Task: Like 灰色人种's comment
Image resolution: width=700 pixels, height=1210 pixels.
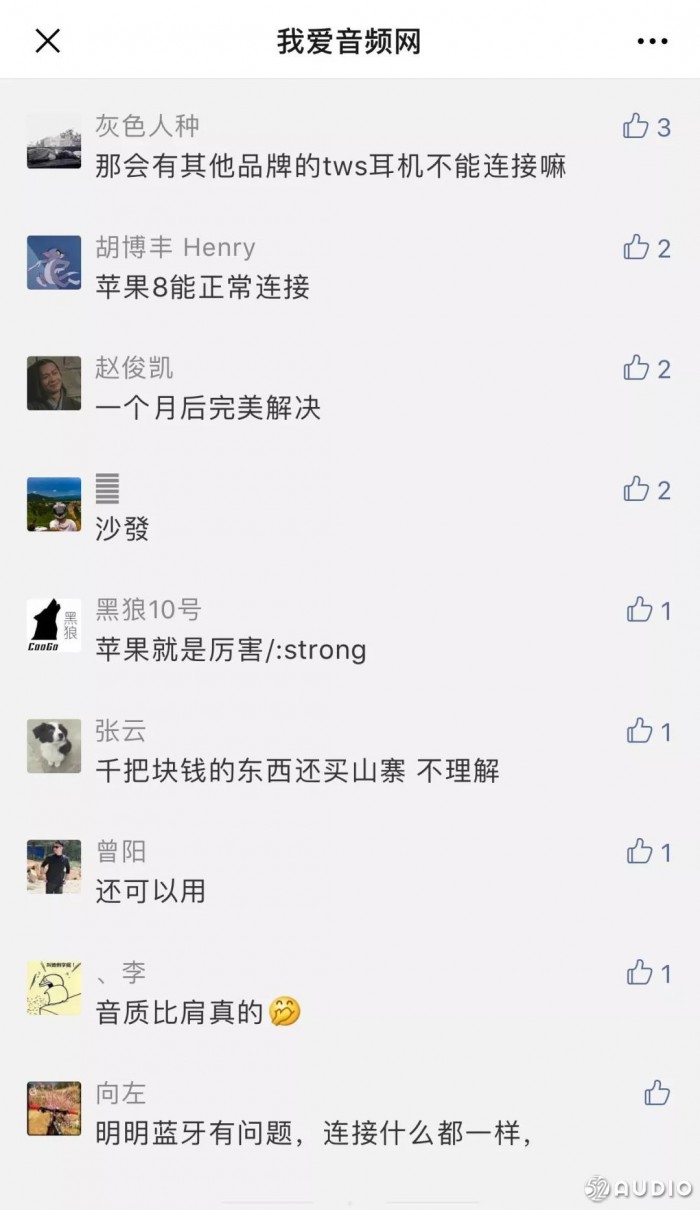Action: point(636,126)
